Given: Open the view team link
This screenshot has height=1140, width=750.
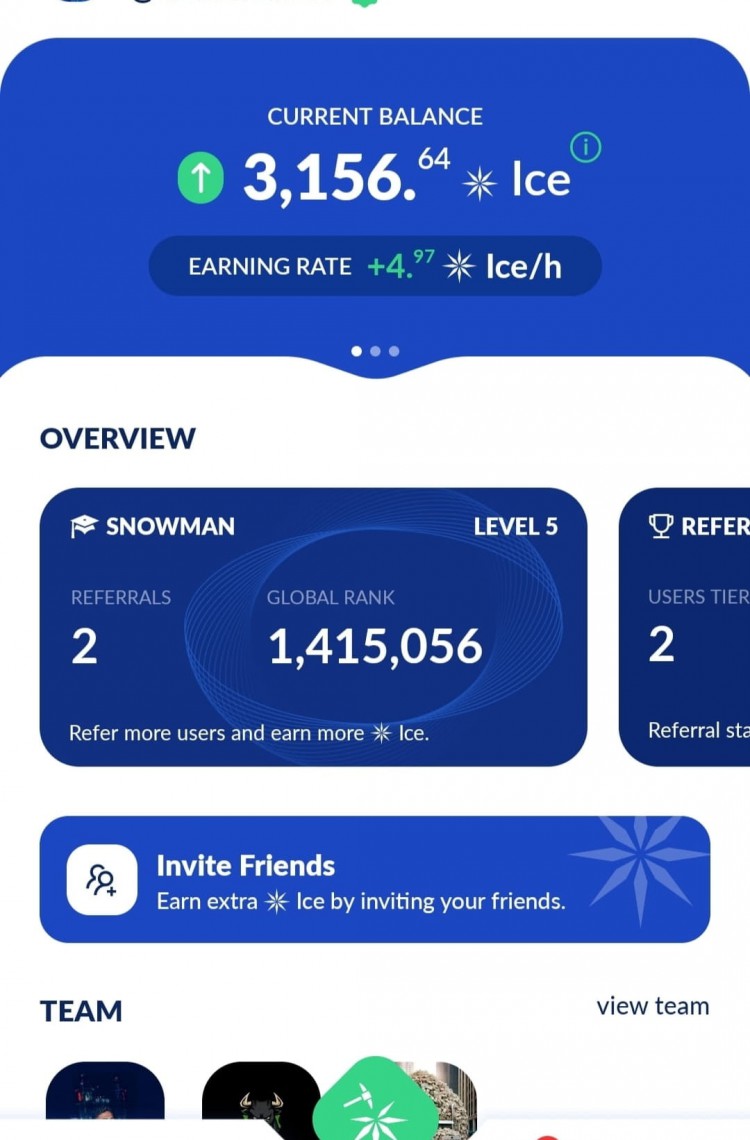Looking at the screenshot, I should pos(652,1006).
